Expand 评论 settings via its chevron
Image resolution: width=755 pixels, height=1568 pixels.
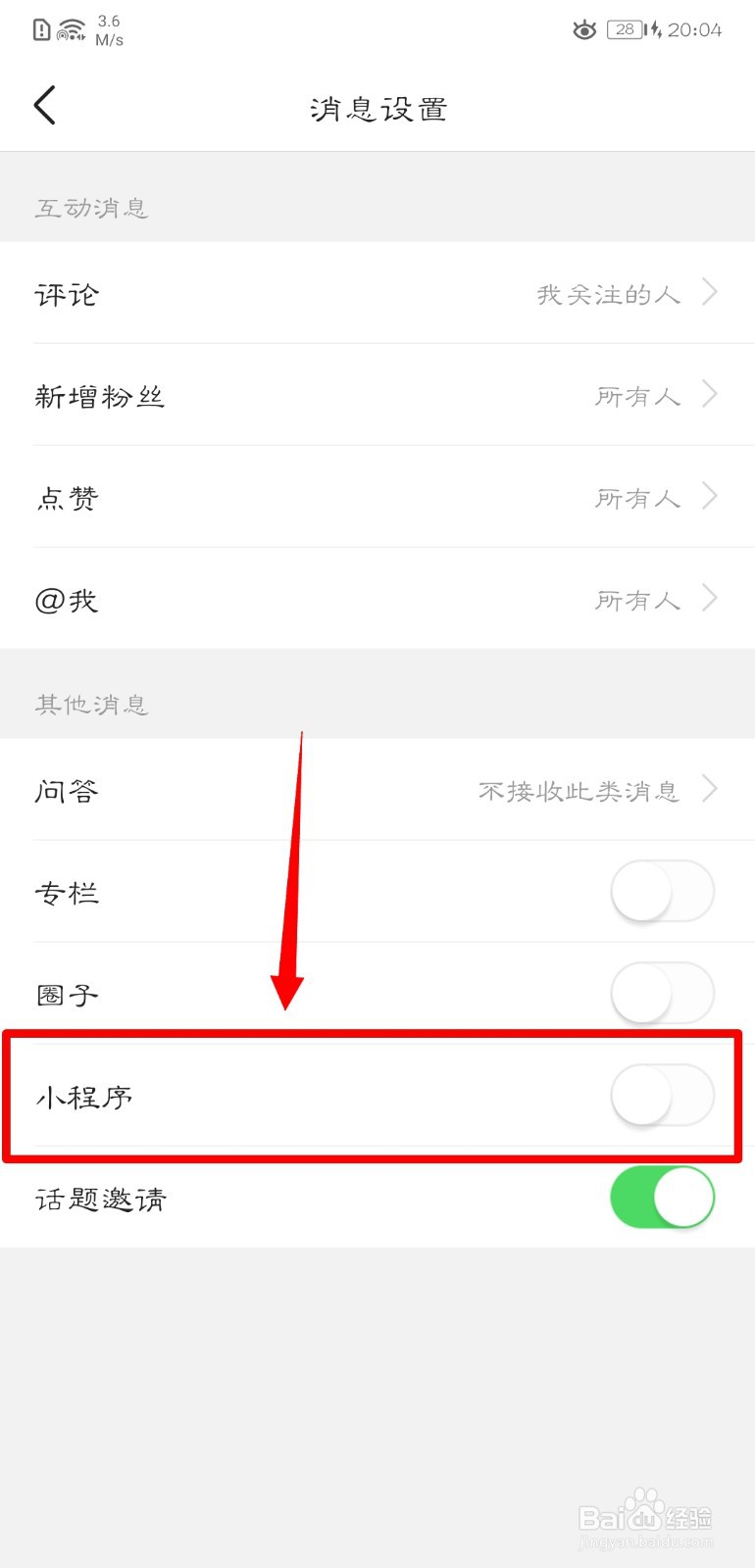[x=709, y=292]
